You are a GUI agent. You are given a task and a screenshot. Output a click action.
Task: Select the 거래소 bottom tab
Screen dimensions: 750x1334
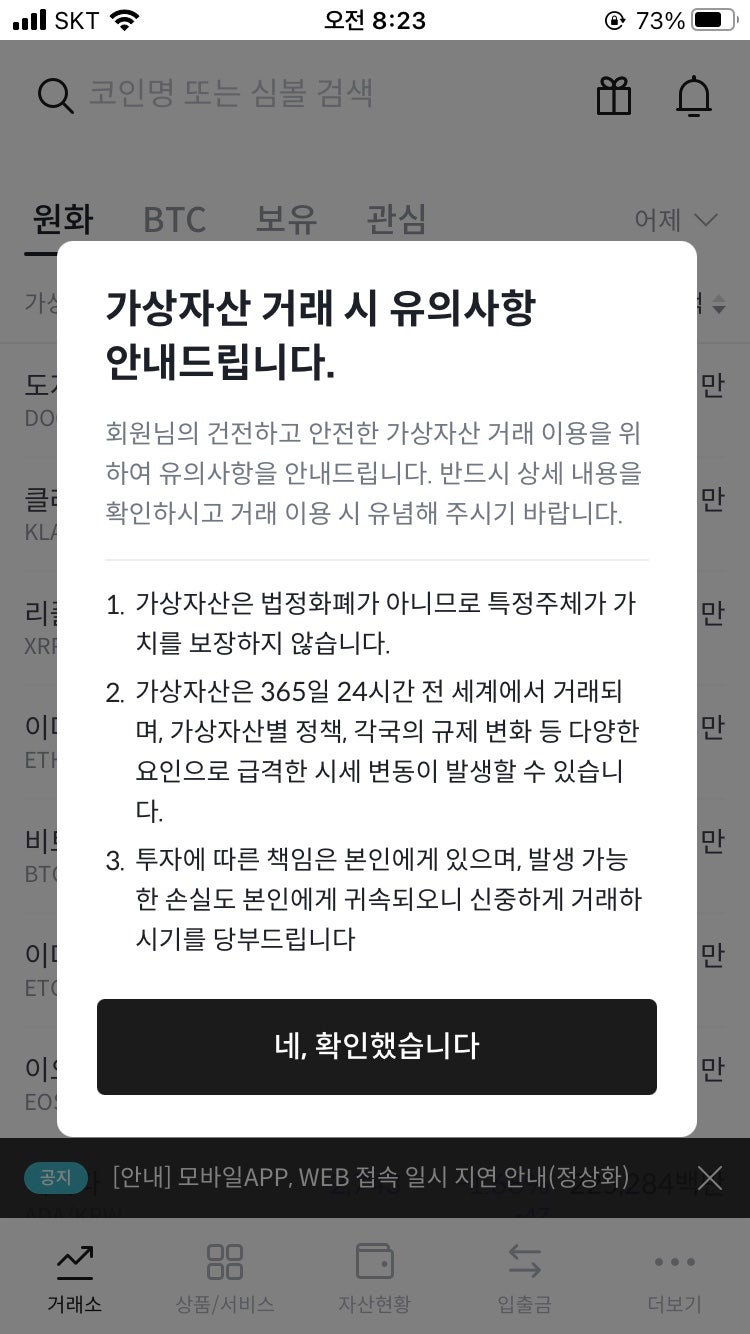(x=75, y=1278)
